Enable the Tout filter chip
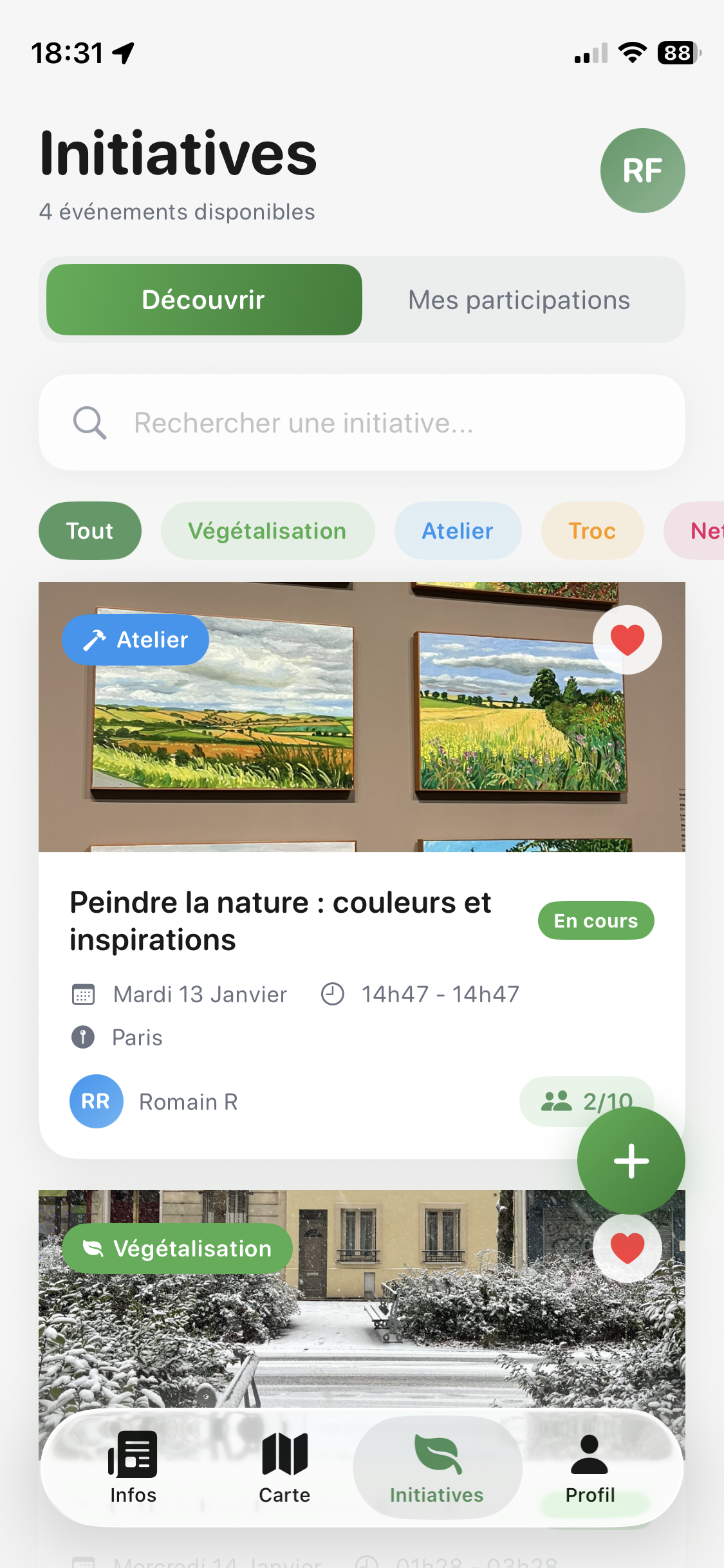Screen dimensions: 724x1568 click(x=89, y=530)
